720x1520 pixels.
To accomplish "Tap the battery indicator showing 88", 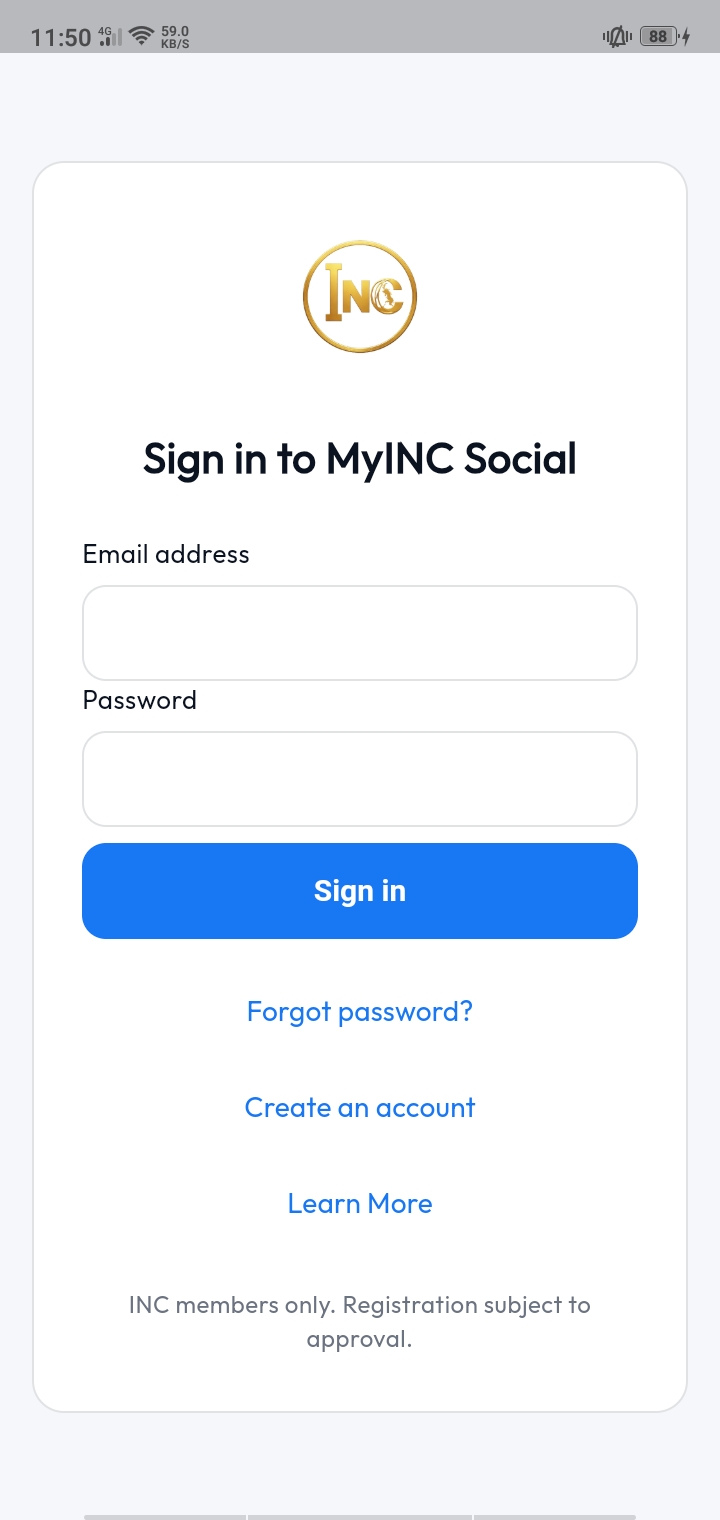I will [x=658, y=36].
